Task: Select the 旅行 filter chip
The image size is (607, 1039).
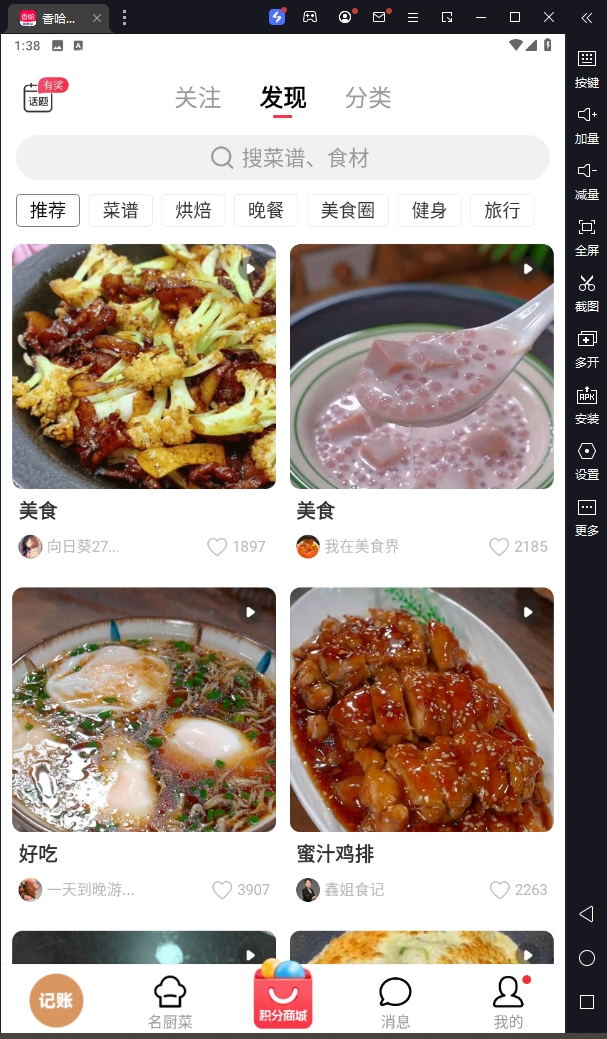Action: [x=502, y=210]
